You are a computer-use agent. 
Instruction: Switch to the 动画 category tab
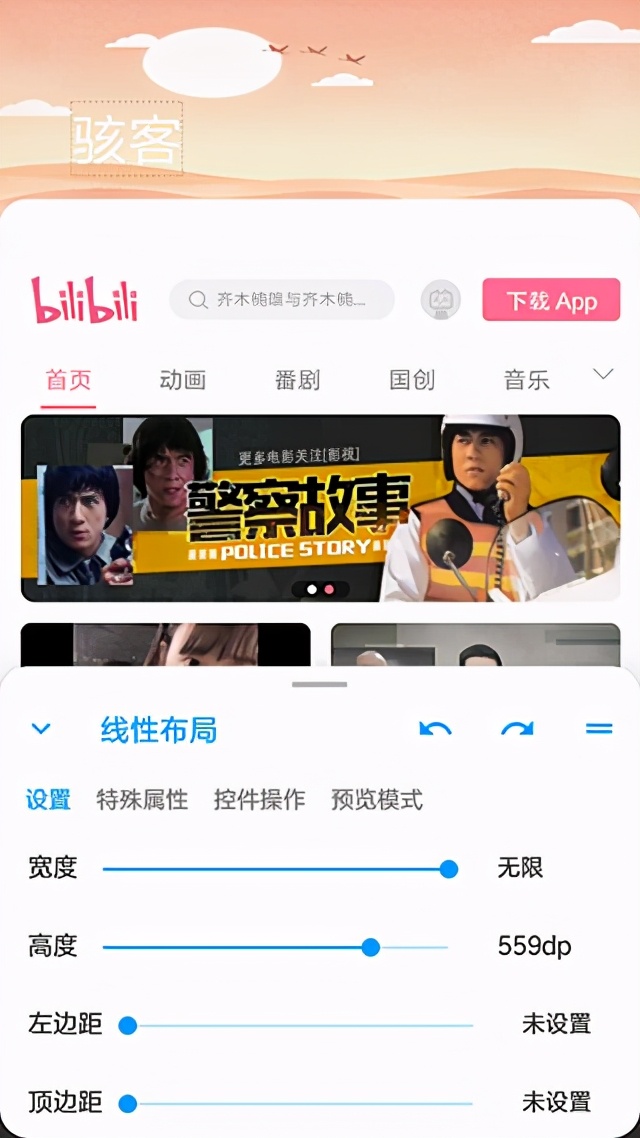[182, 380]
